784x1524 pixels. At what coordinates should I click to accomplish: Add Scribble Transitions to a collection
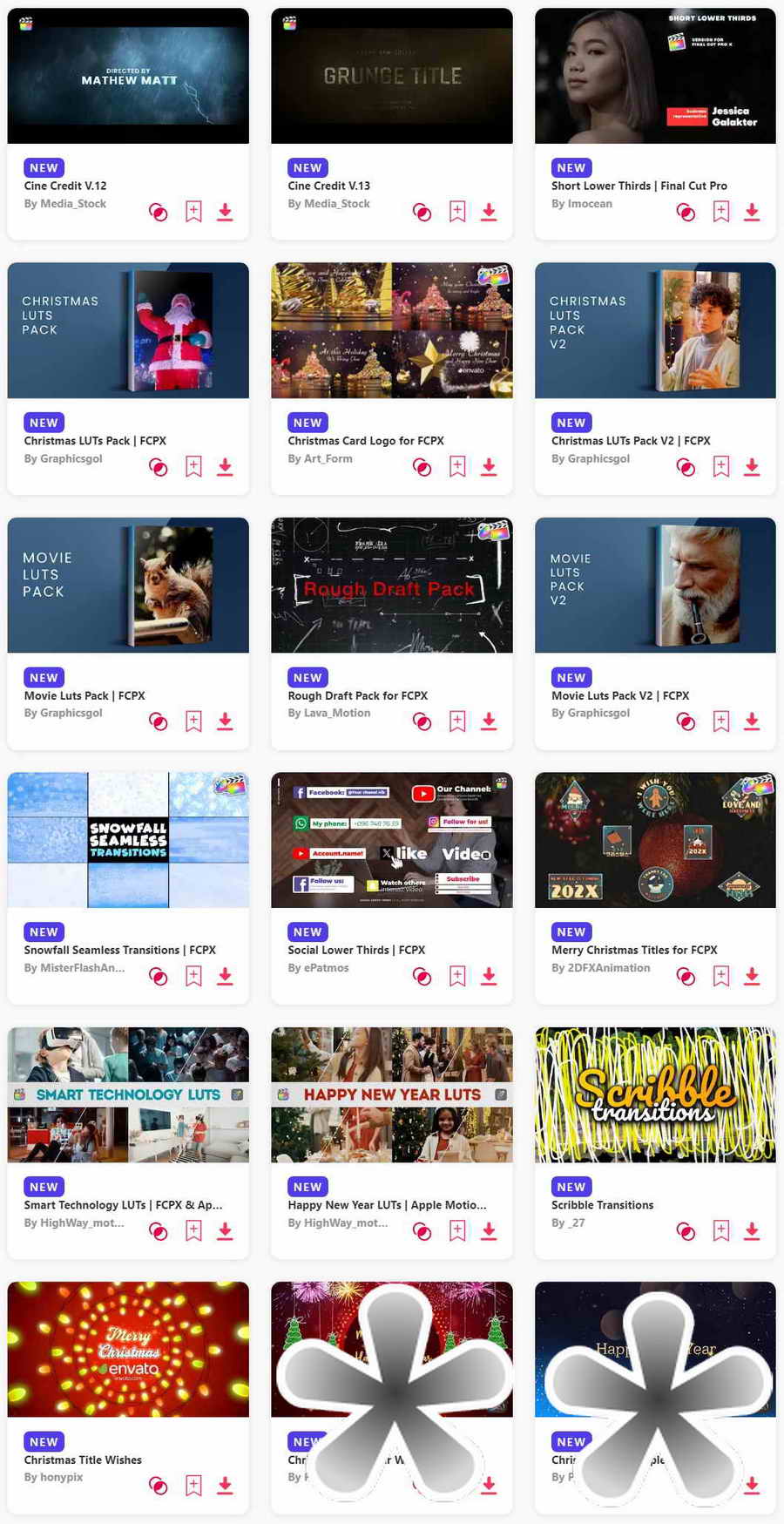pyautogui.click(x=686, y=1231)
